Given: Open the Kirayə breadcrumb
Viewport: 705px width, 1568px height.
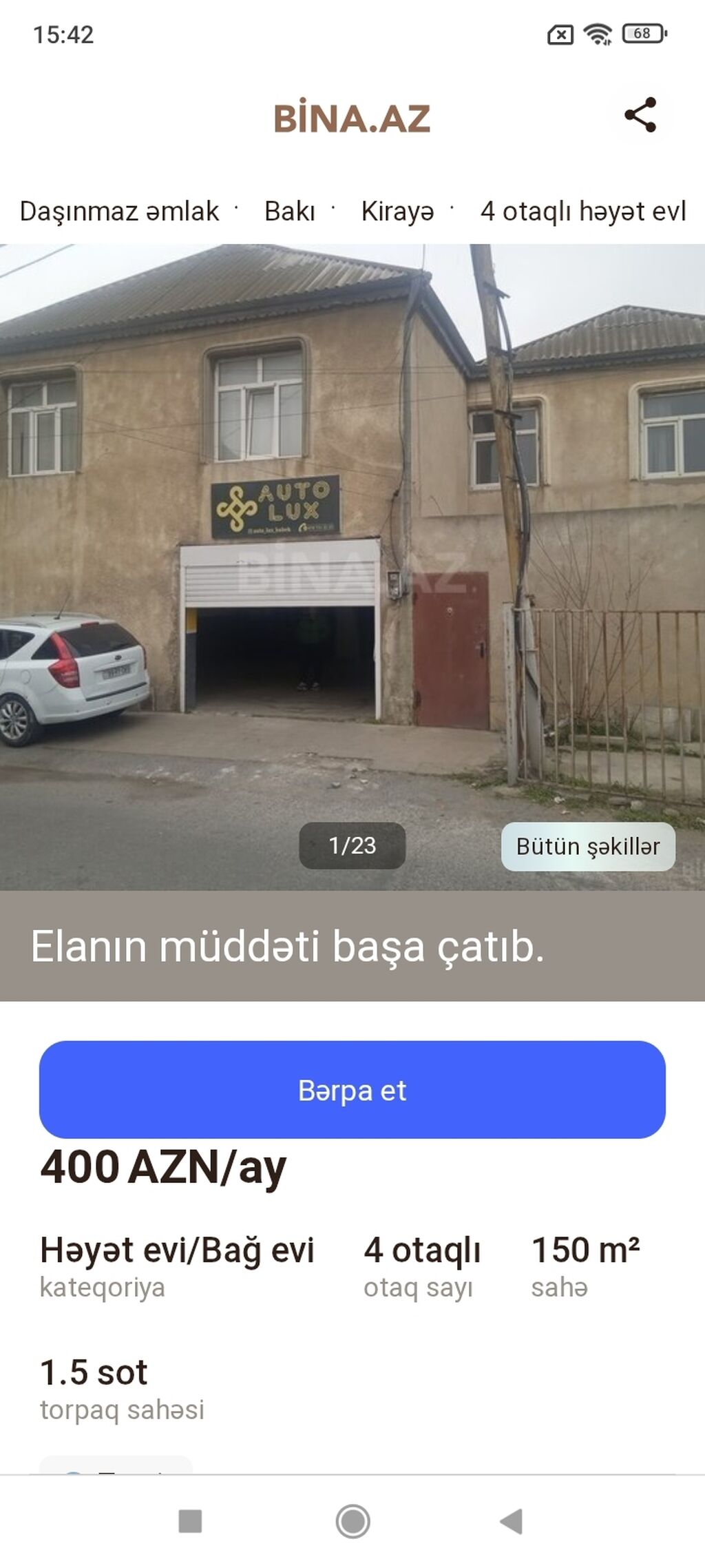Looking at the screenshot, I should [397, 211].
